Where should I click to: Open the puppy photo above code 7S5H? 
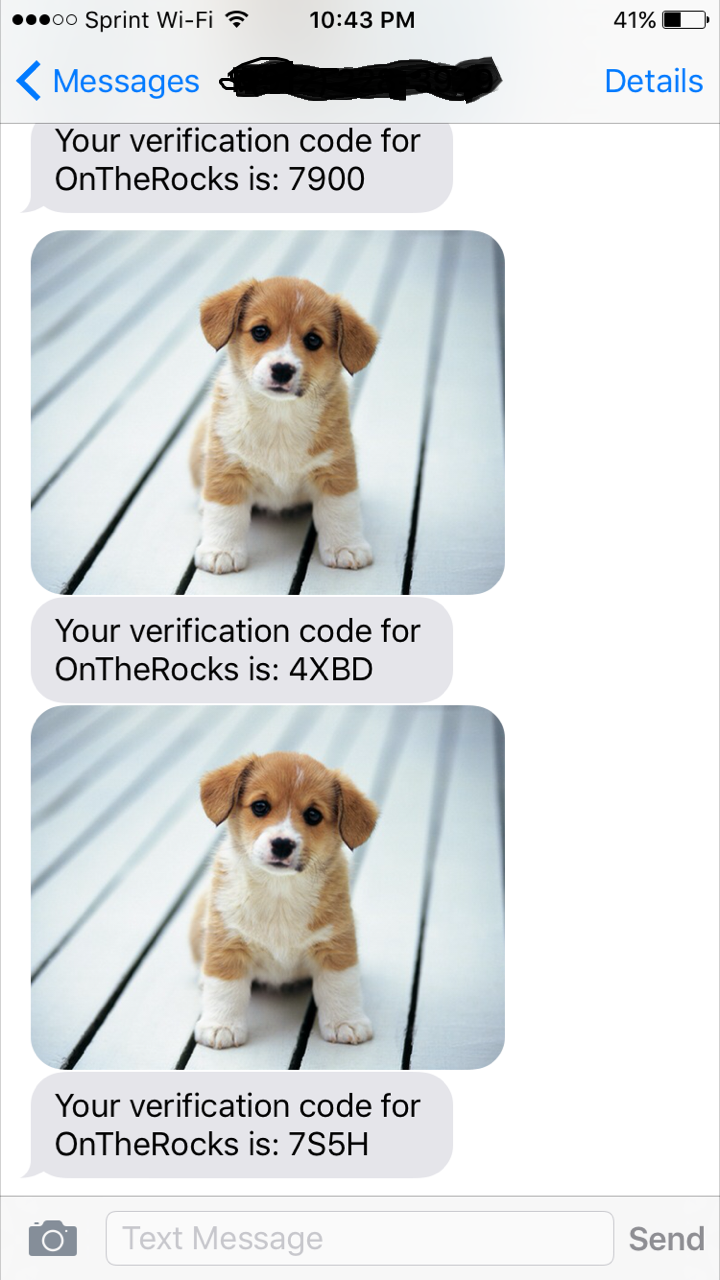click(x=268, y=887)
